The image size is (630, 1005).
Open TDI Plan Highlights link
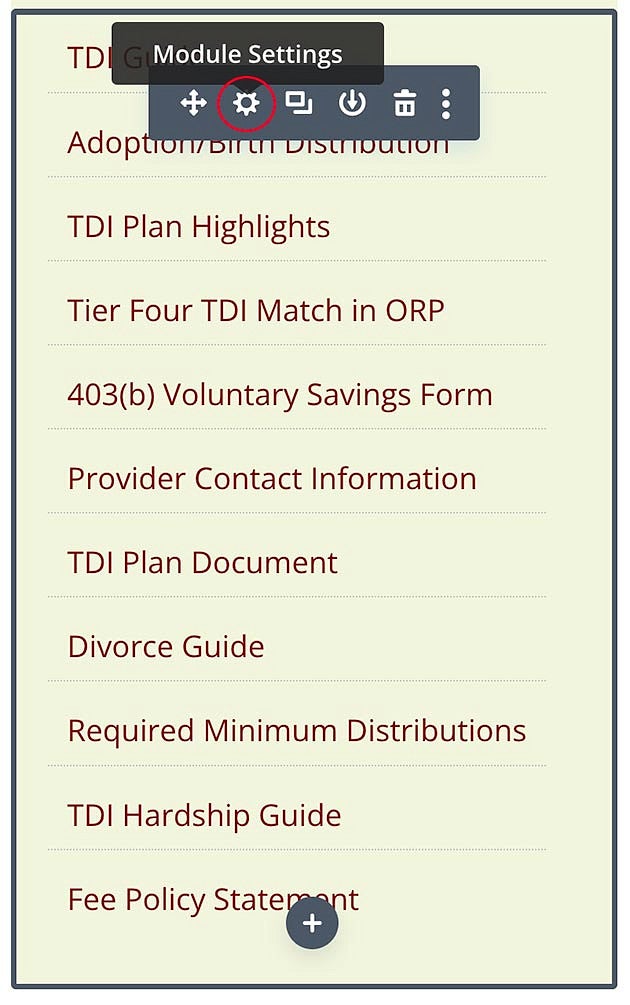click(198, 227)
